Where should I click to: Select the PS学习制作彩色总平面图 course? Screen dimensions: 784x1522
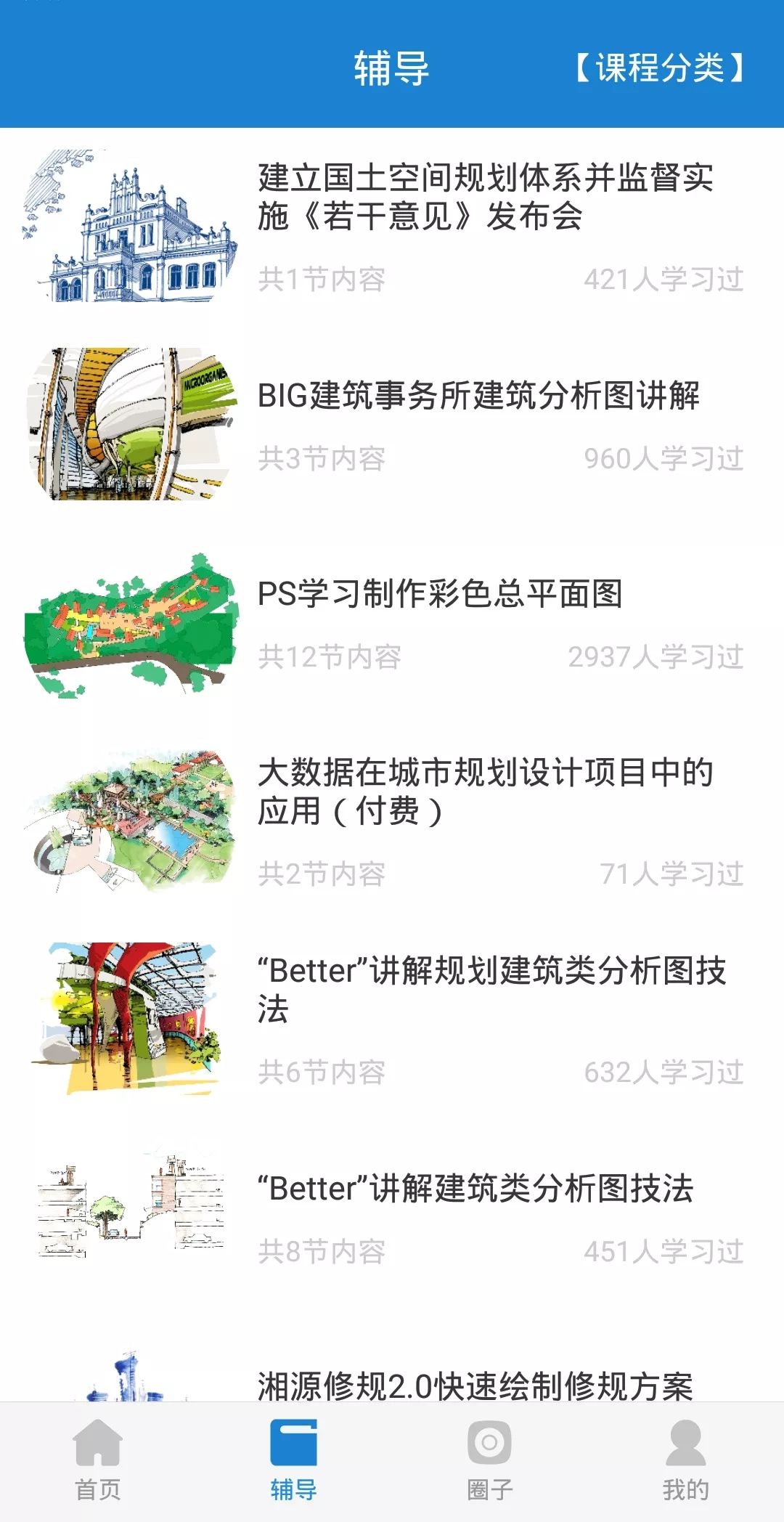tap(440, 594)
